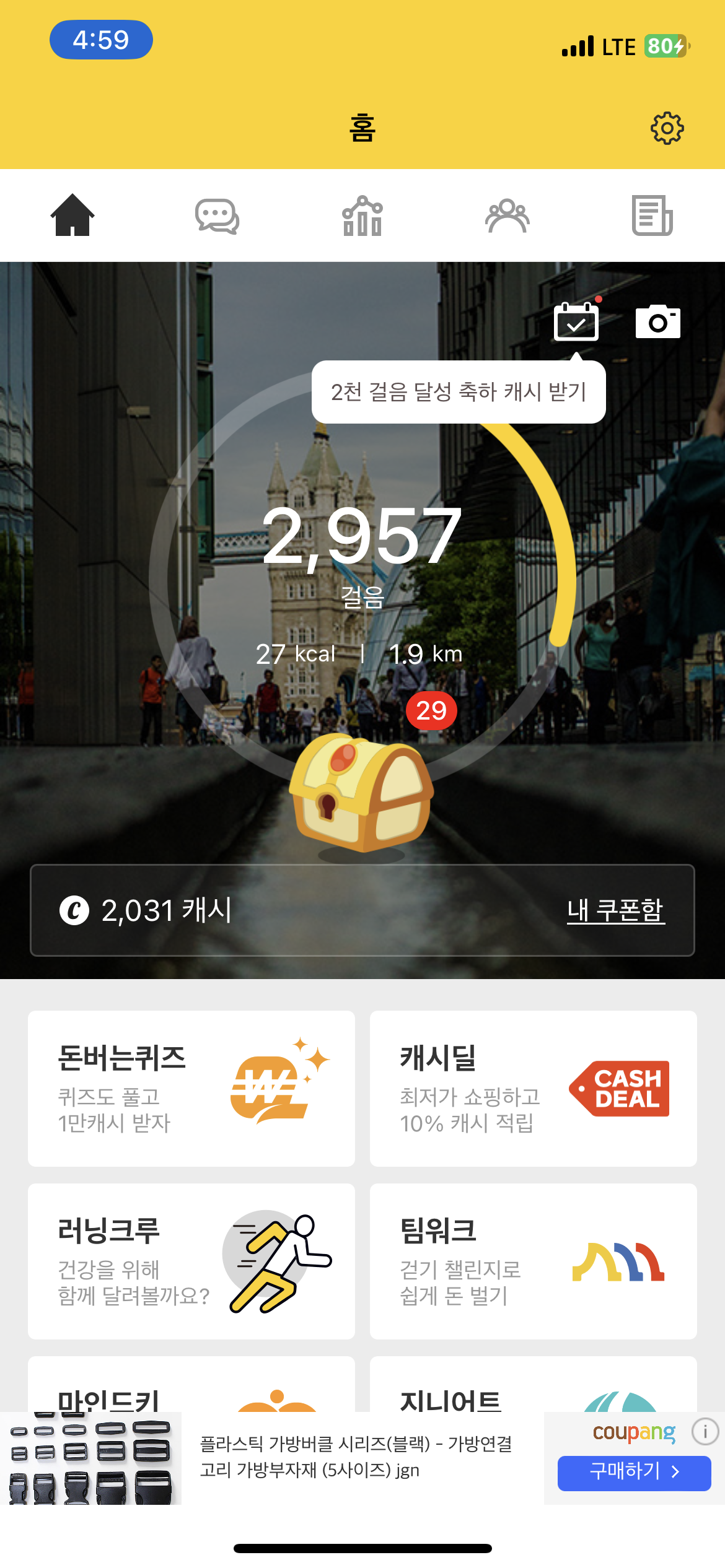Tap the 2천 걸음 달성 축하 캐시 받기 bubble

click(459, 392)
